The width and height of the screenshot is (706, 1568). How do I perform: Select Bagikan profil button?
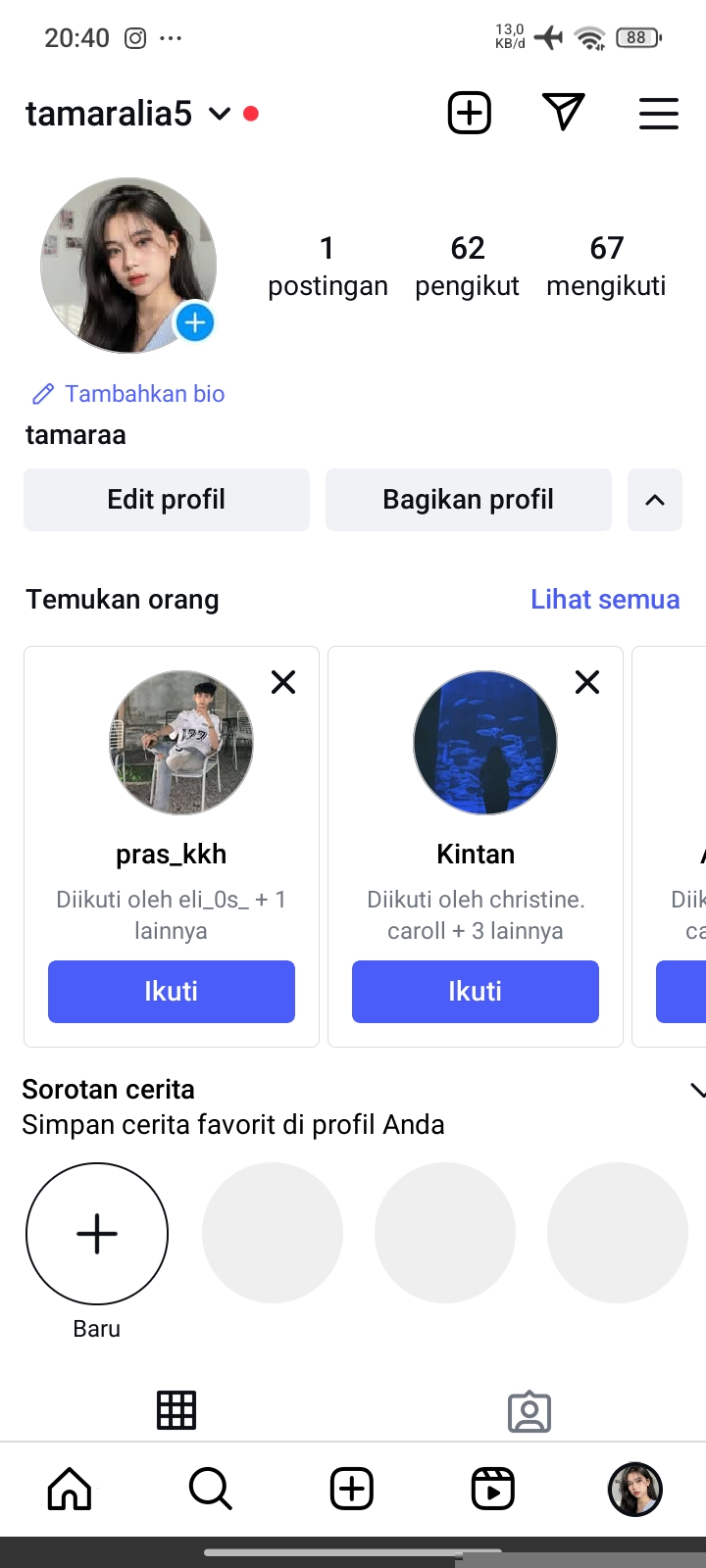(x=469, y=500)
